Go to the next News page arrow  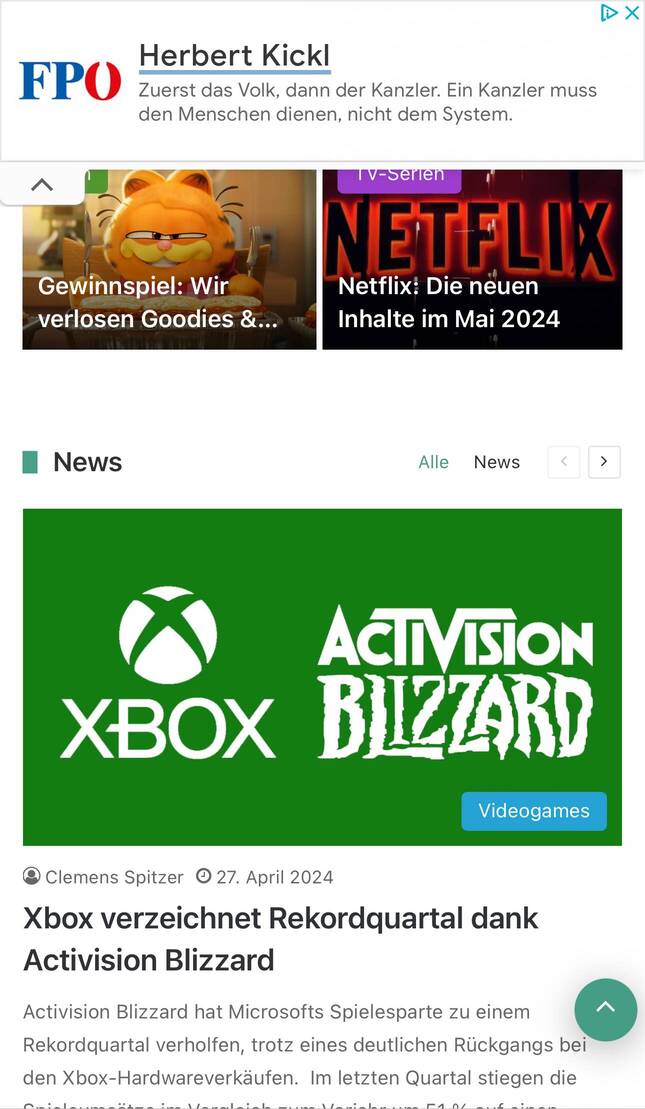point(604,462)
